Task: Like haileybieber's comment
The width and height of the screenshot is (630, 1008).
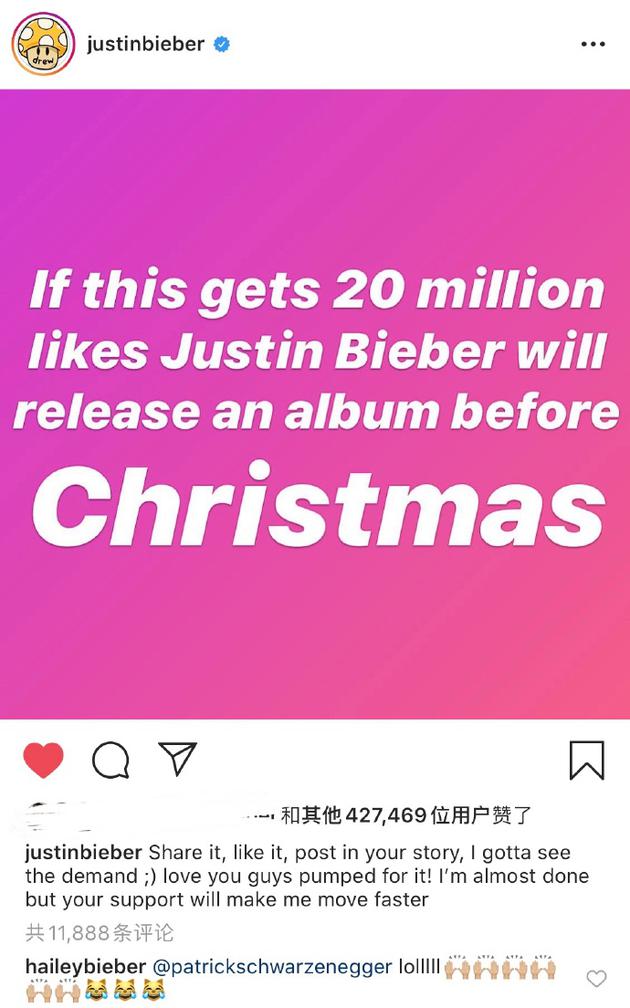Action: point(596,979)
